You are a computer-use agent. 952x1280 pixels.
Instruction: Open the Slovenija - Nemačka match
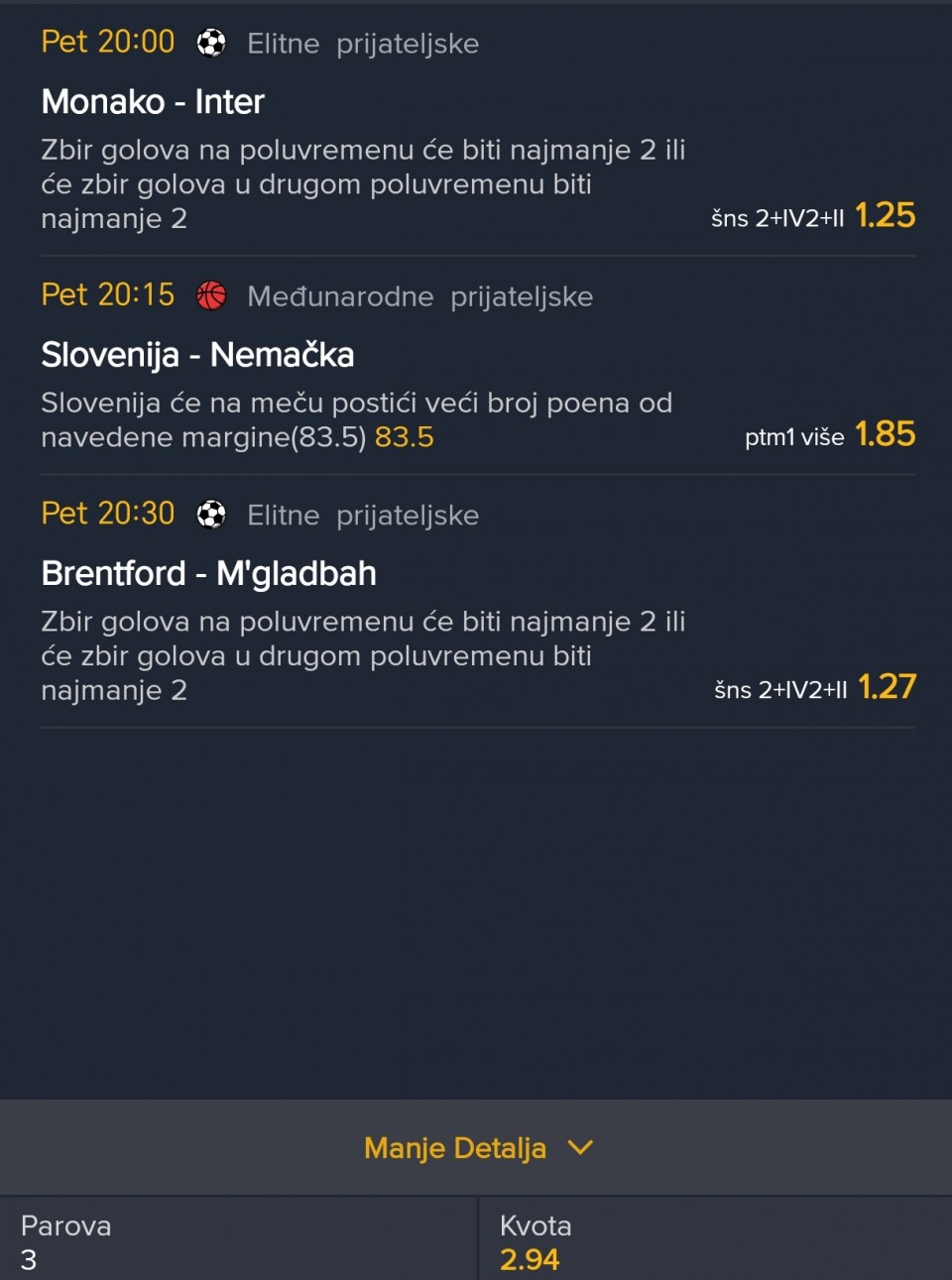point(197,355)
